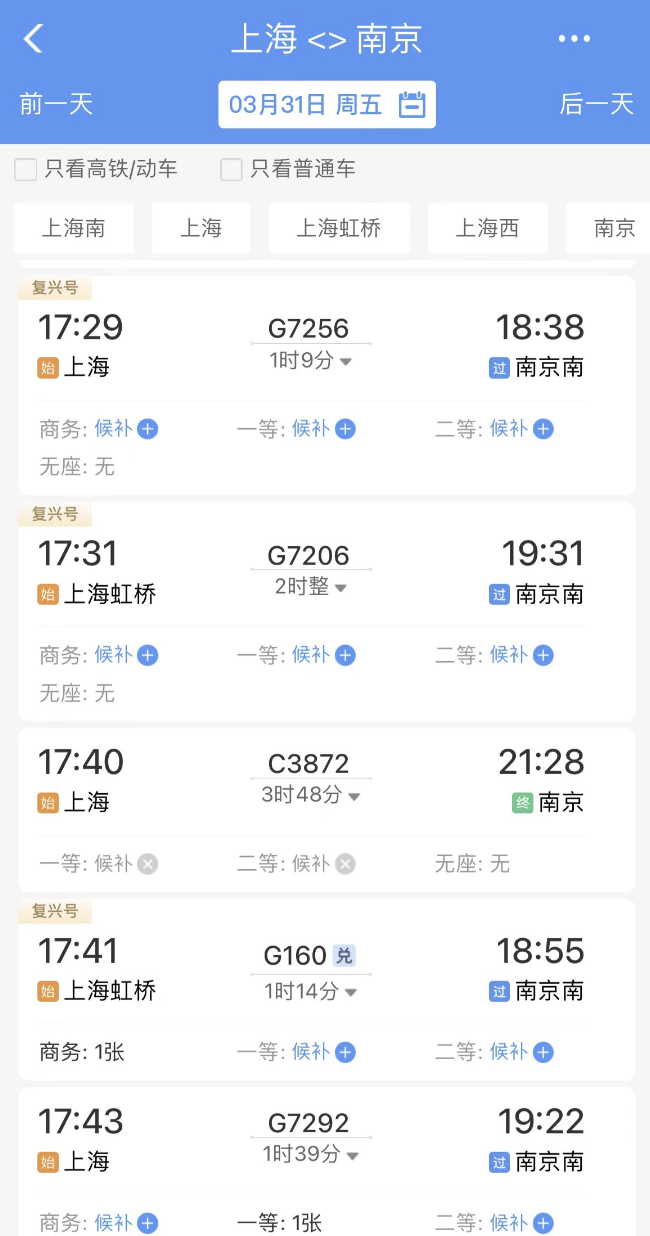Check the 只看普通车 filter box
The image size is (650, 1236).
[x=231, y=169]
